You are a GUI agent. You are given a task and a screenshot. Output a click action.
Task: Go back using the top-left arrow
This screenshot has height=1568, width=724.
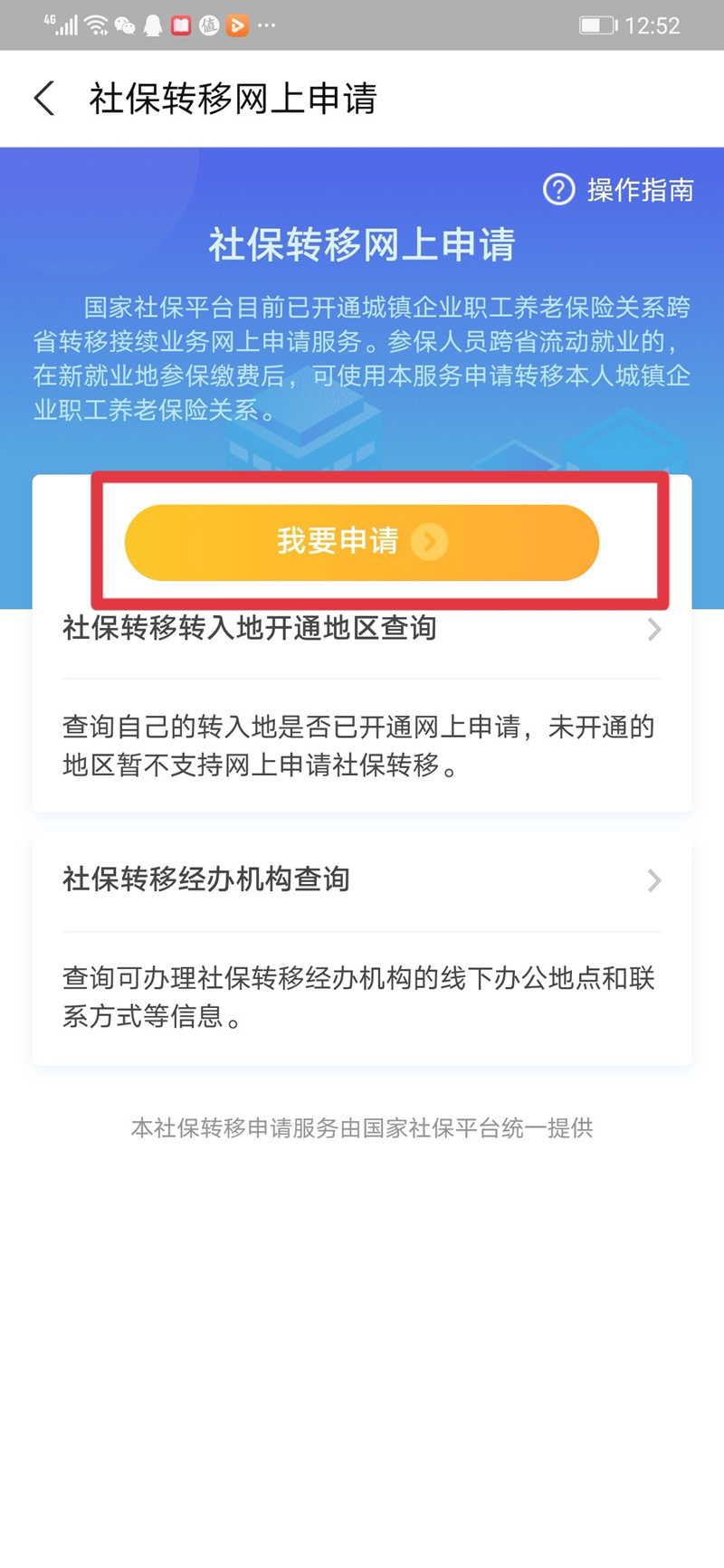[x=44, y=98]
